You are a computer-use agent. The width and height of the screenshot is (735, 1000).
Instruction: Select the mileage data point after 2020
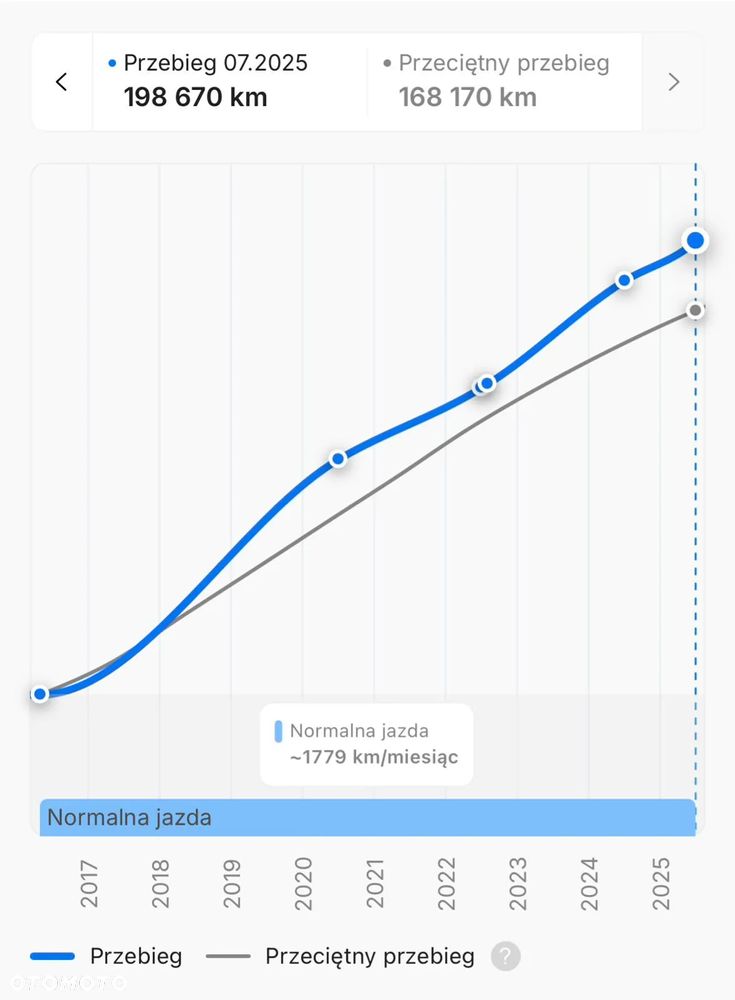click(338, 458)
